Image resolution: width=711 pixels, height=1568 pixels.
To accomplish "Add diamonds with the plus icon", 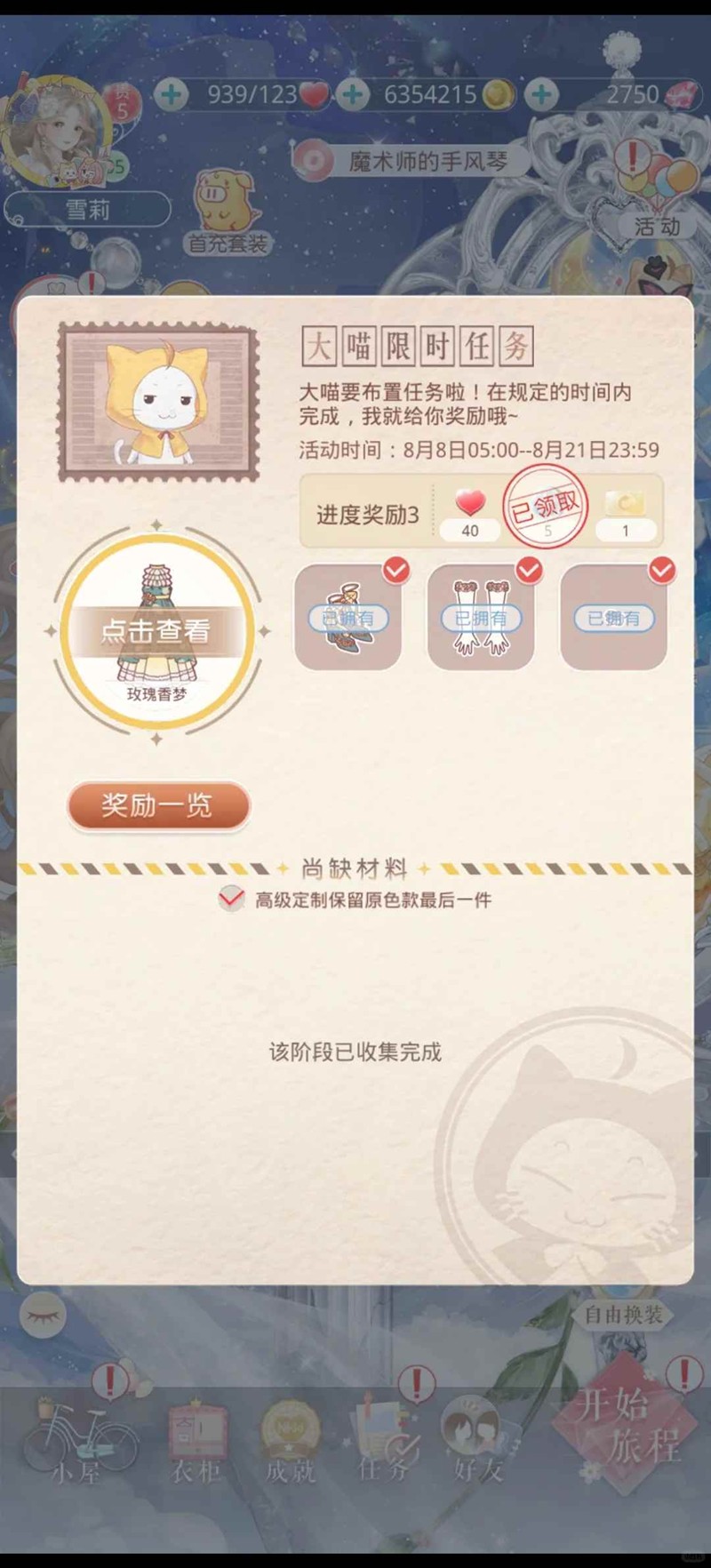I will pyautogui.click(x=541, y=94).
